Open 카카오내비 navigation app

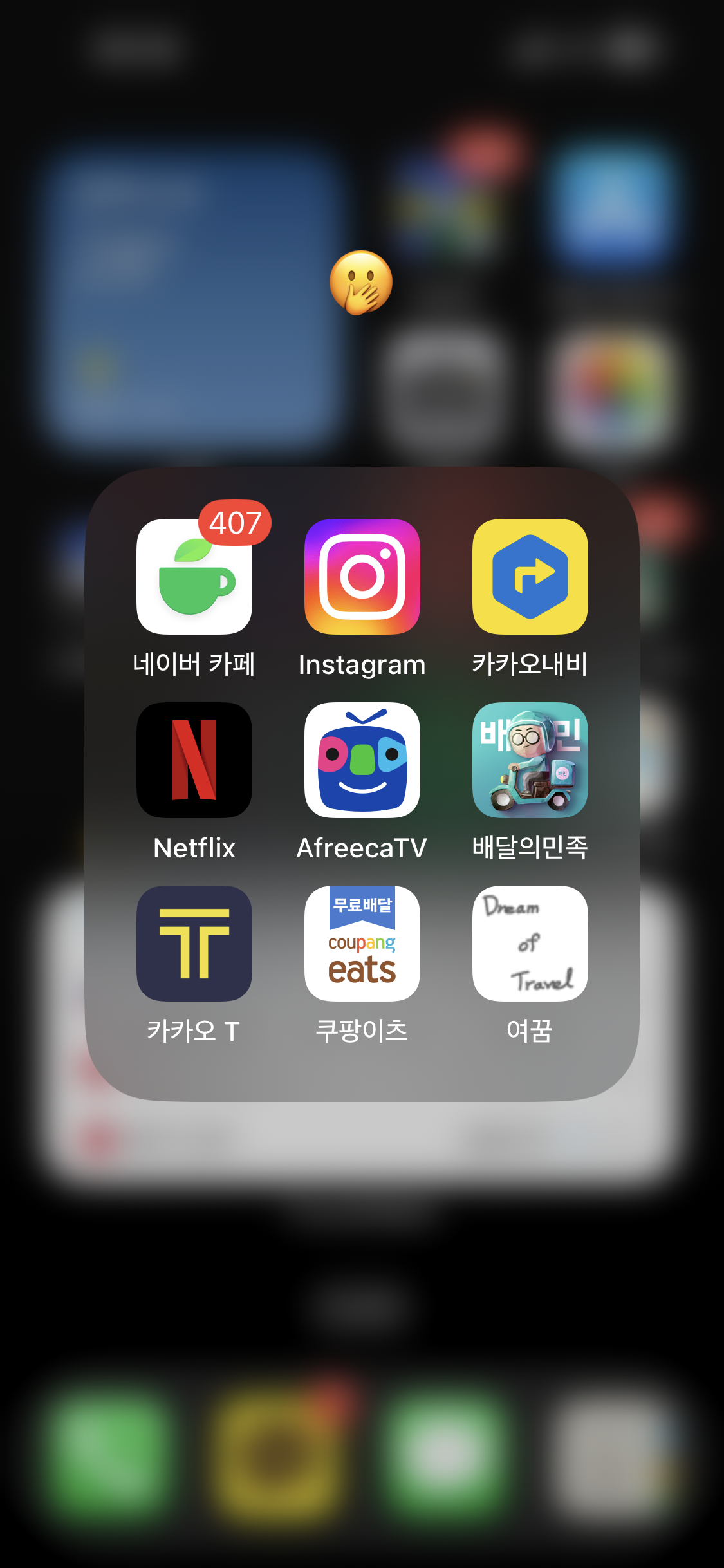pyautogui.click(x=530, y=577)
